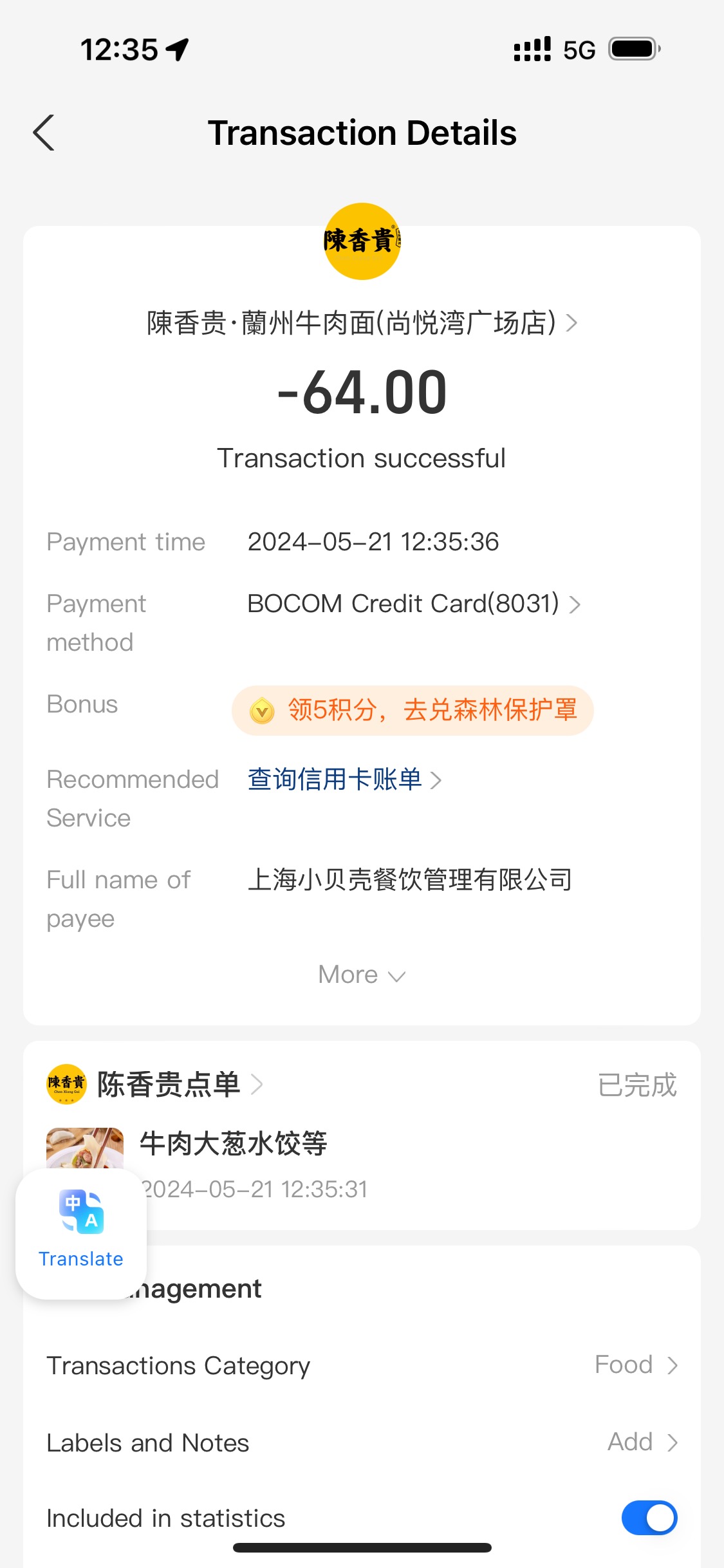Viewport: 724px width, 1568px height.
Task: Tap the floating Translate button
Action: coord(81,1234)
